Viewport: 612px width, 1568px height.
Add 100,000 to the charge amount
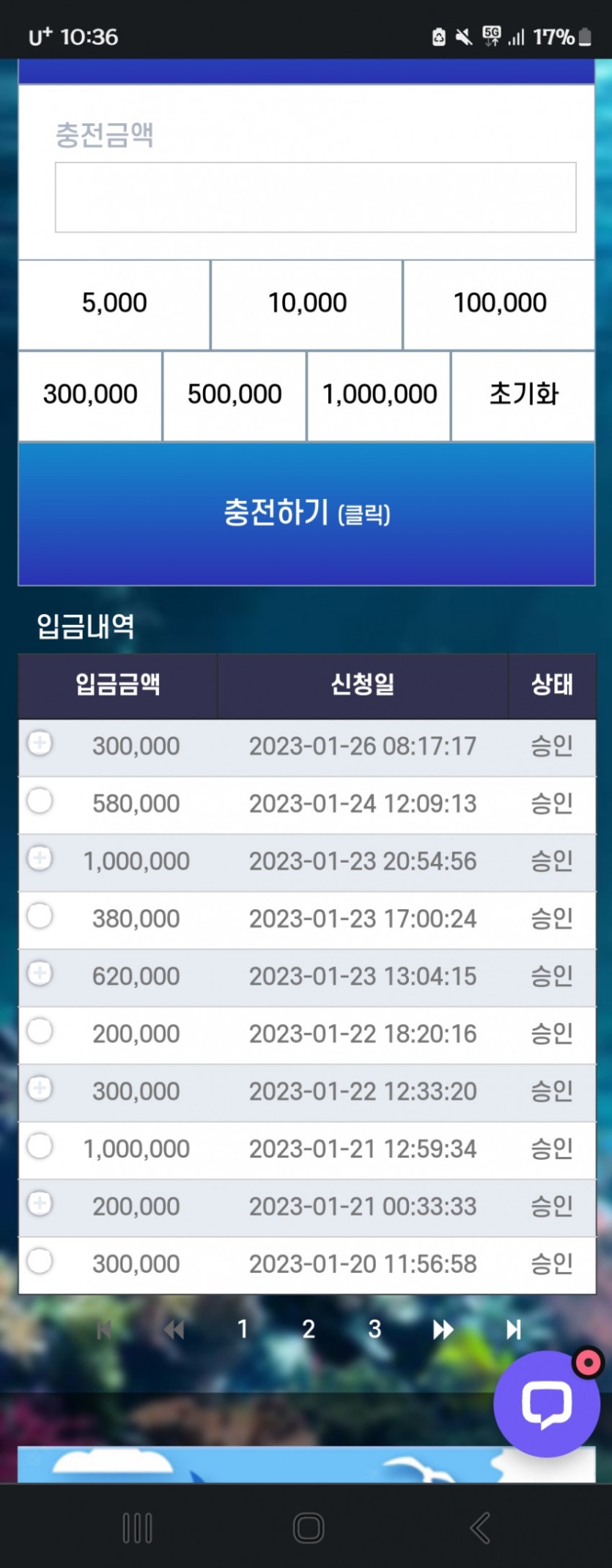[499, 303]
